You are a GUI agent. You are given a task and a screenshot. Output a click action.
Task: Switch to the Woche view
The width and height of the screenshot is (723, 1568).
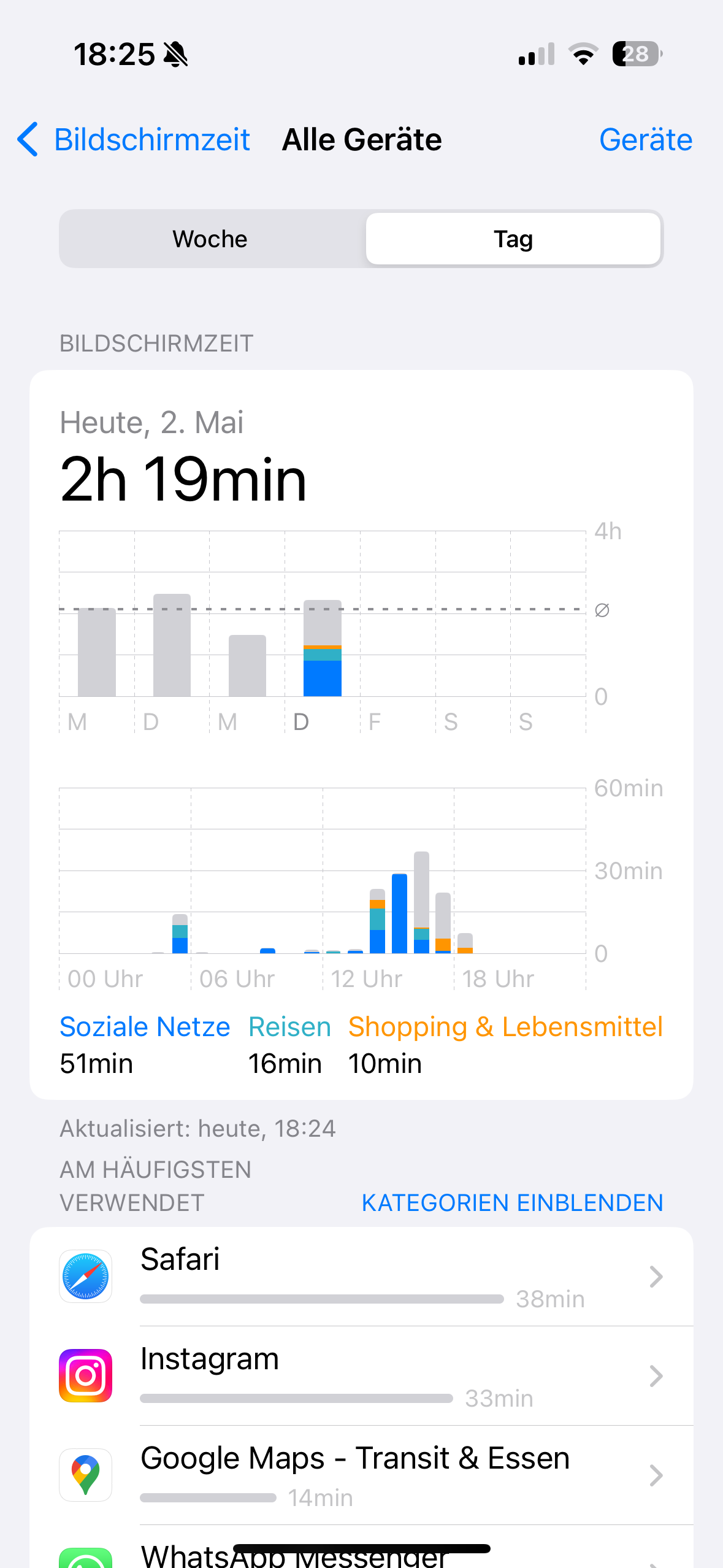coord(210,239)
